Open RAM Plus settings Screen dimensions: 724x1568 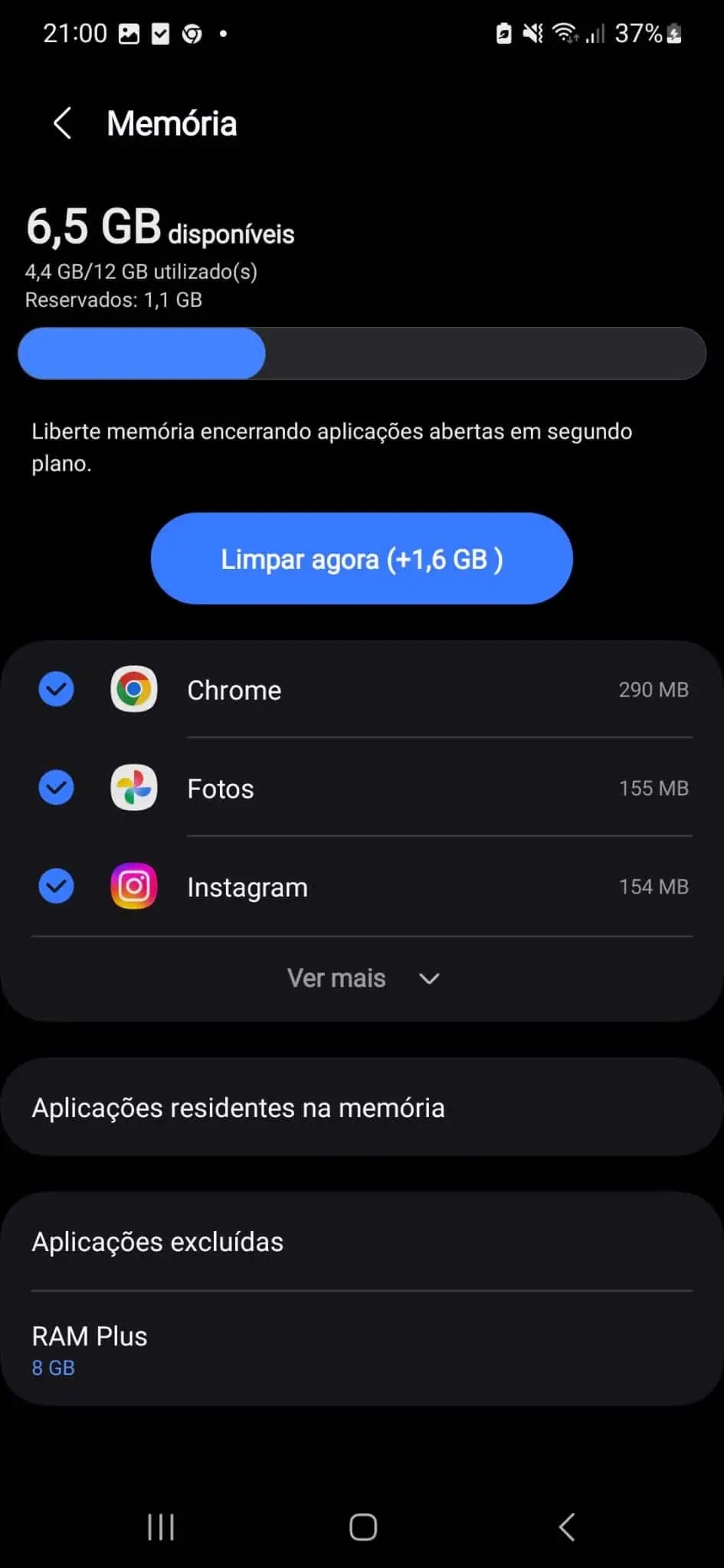coord(362,1350)
